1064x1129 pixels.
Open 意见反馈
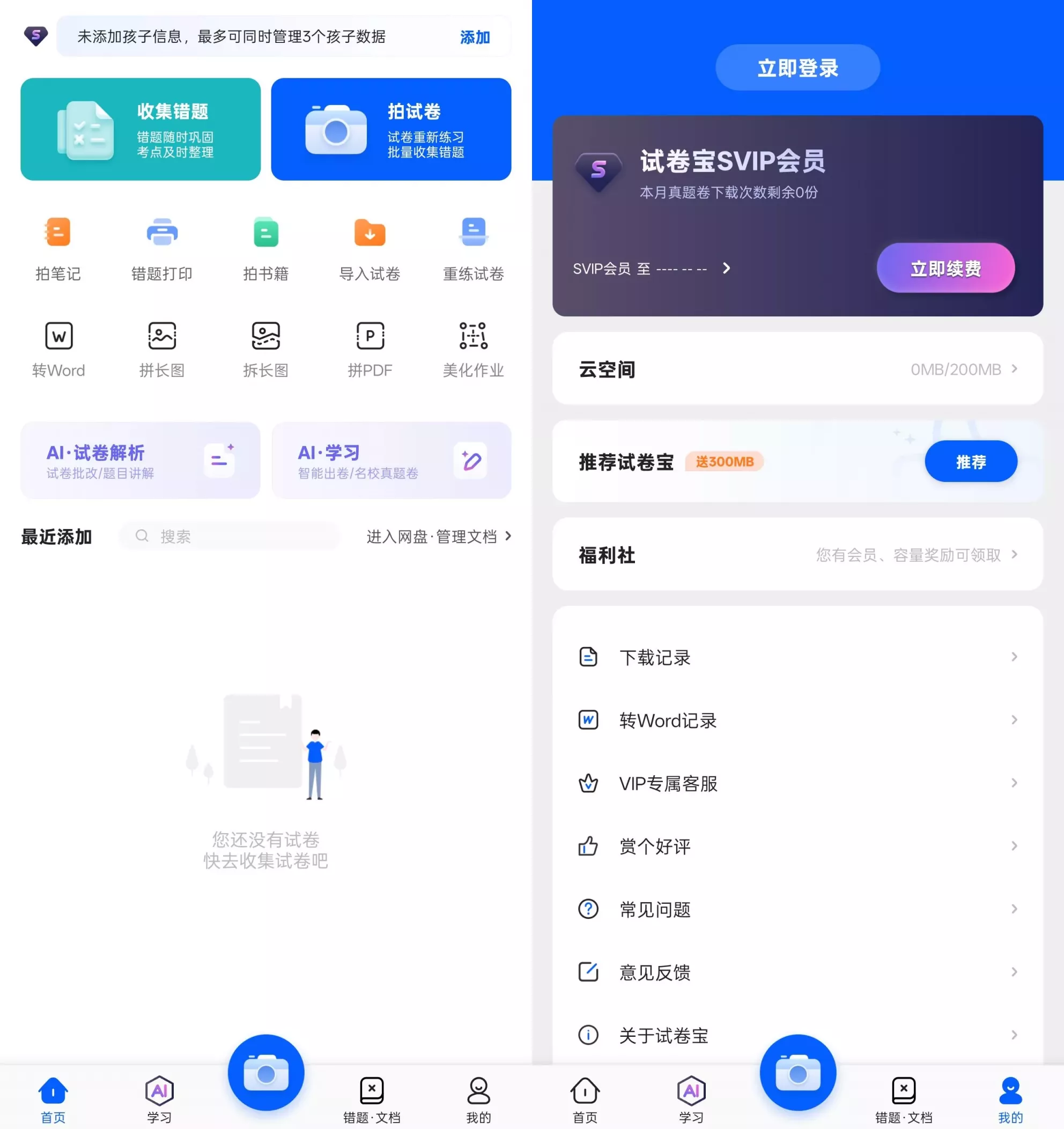coord(797,972)
